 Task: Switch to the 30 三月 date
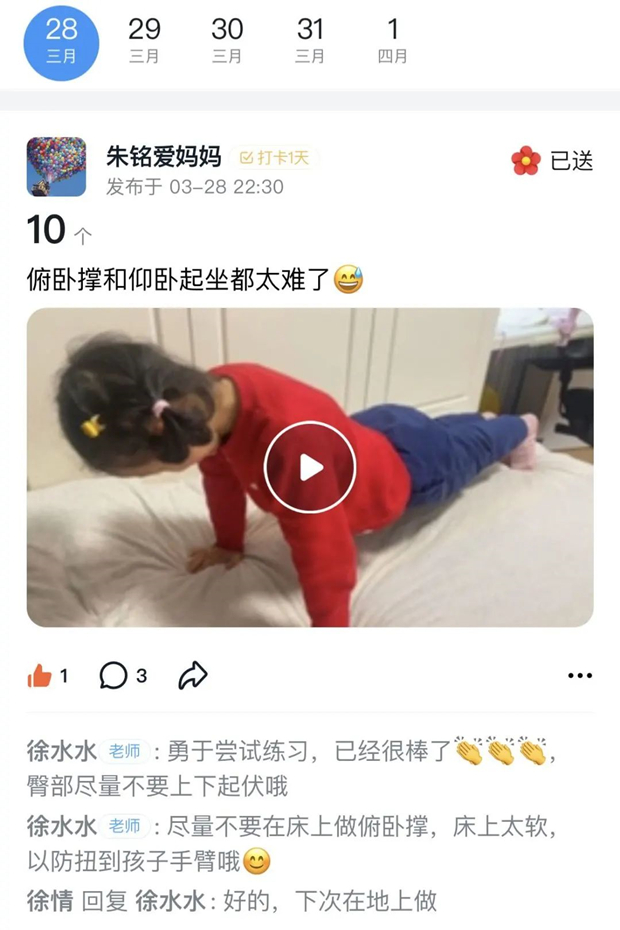(227, 42)
